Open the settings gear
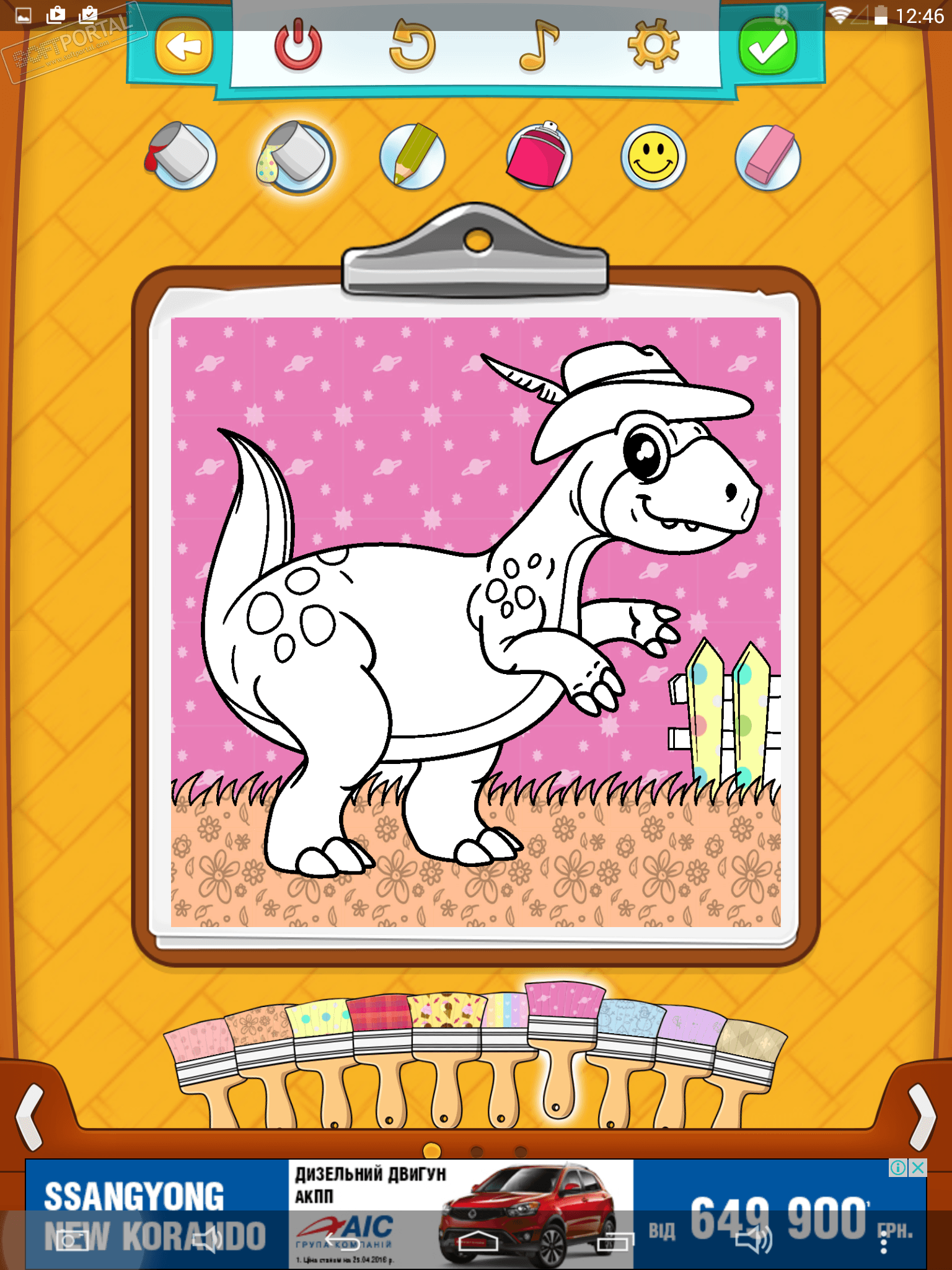952x1270 pixels. click(653, 46)
